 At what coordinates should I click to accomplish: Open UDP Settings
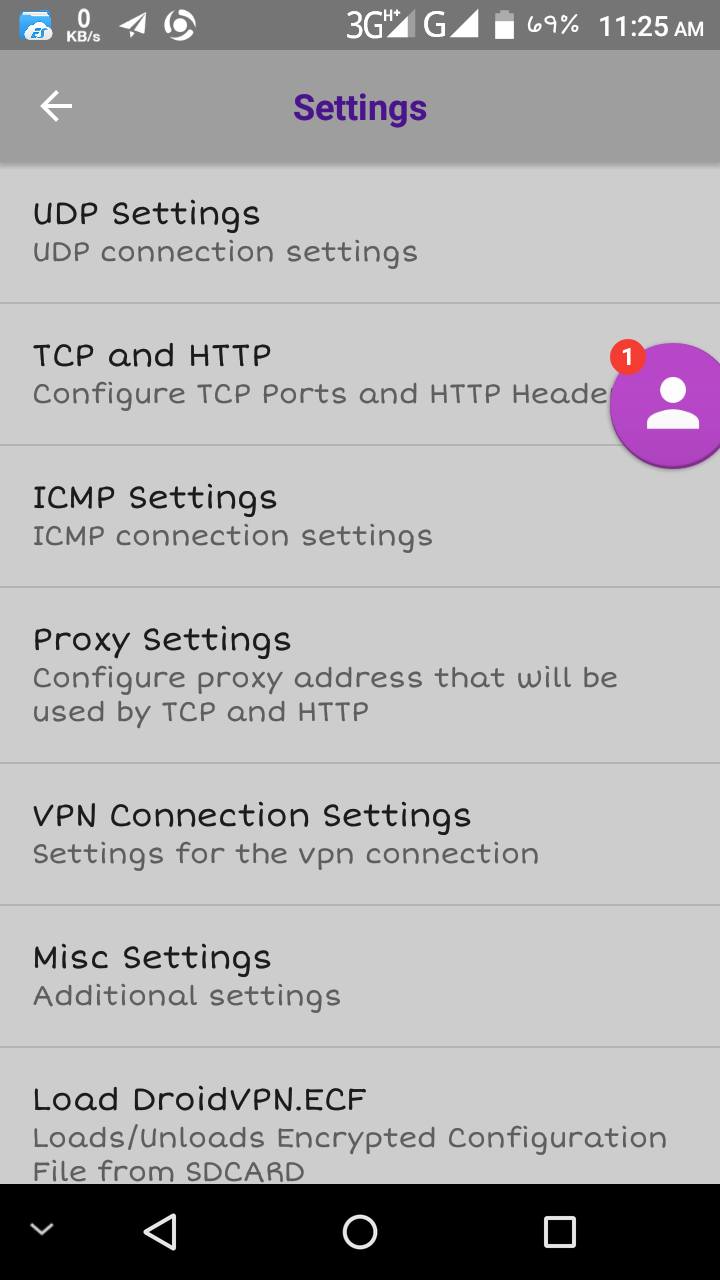pyautogui.click(x=300, y=232)
